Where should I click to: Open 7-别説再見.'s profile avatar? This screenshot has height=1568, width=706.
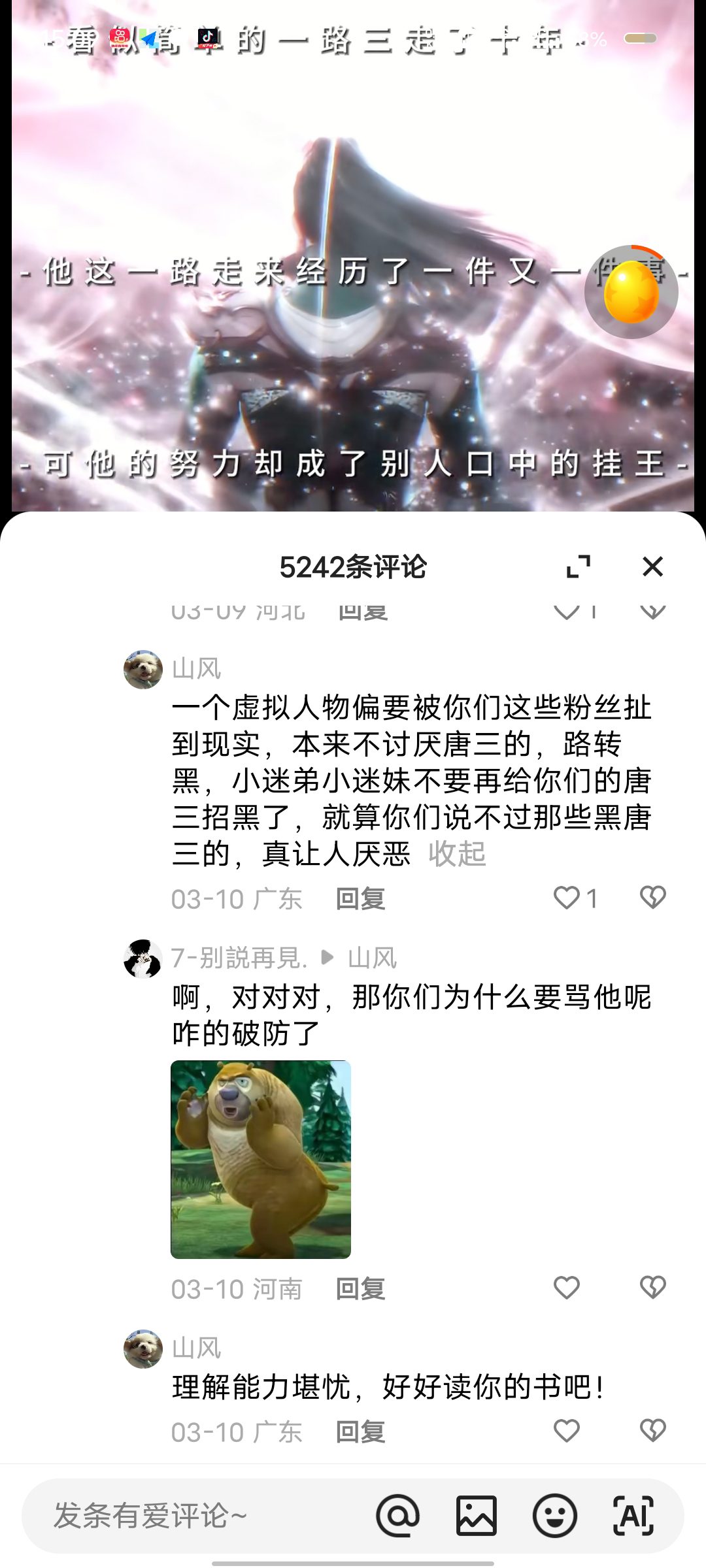point(143,958)
